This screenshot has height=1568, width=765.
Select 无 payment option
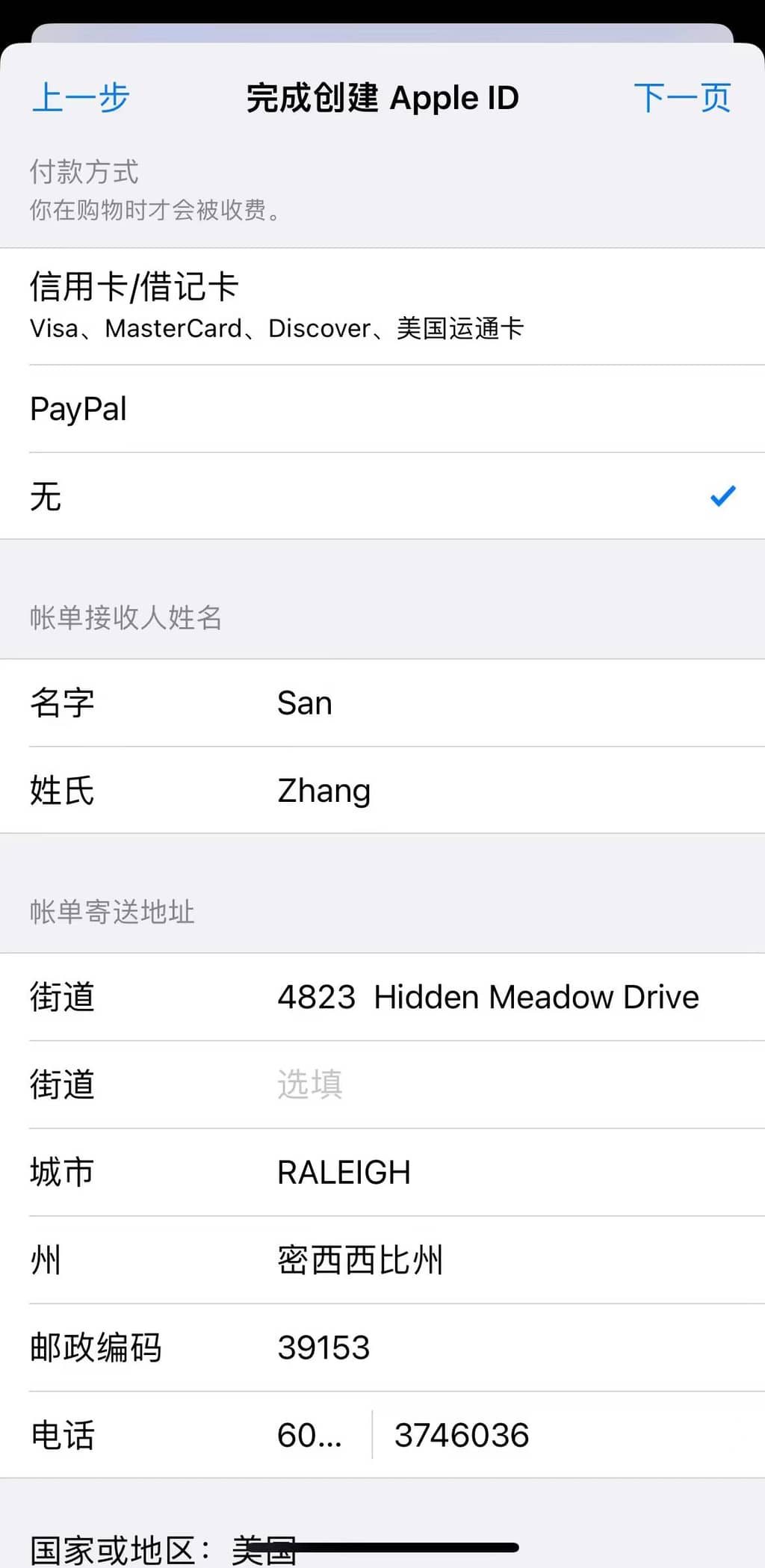381,496
